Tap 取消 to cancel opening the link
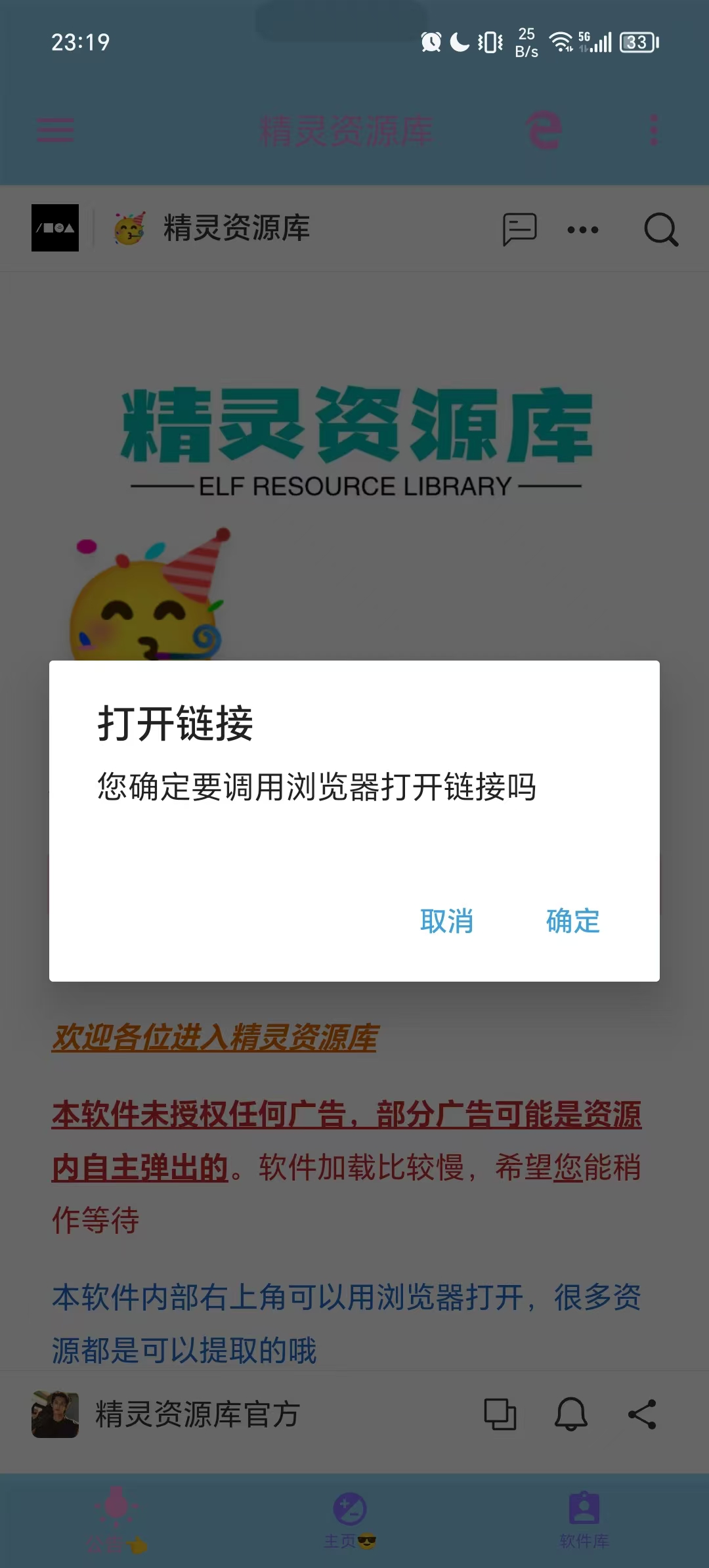The height and width of the screenshot is (1568, 709). 446,921
